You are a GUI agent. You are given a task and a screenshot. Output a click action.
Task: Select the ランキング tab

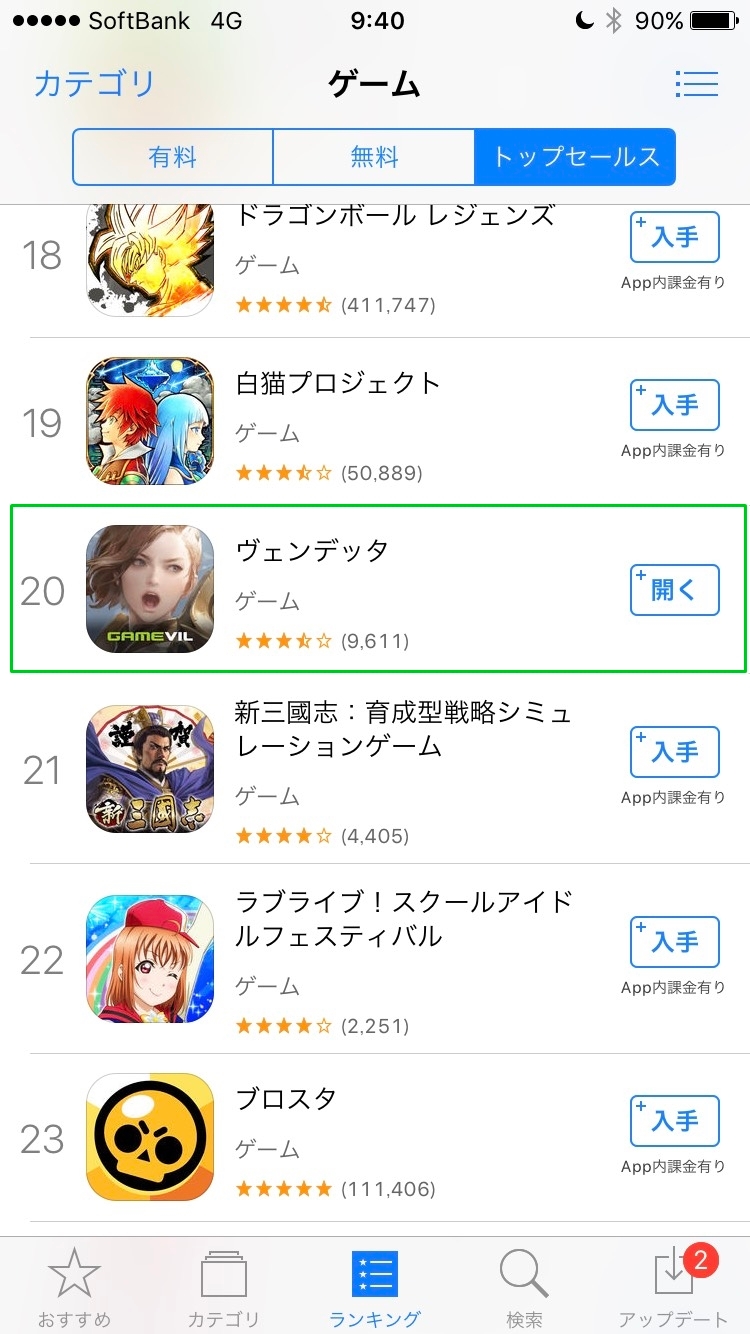(374, 1288)
